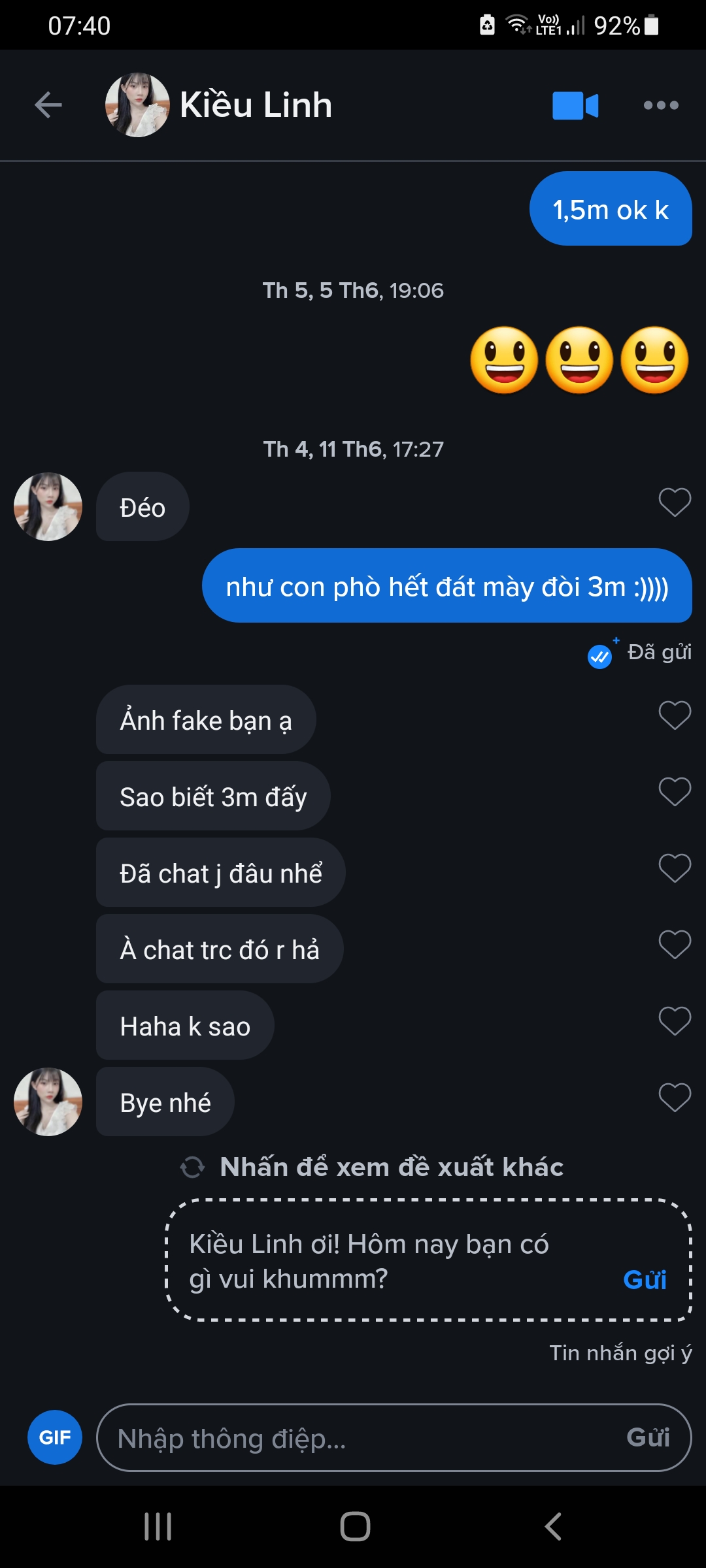
Task: Heart the "Bye nhé" message
Action: coord(675,1098)
